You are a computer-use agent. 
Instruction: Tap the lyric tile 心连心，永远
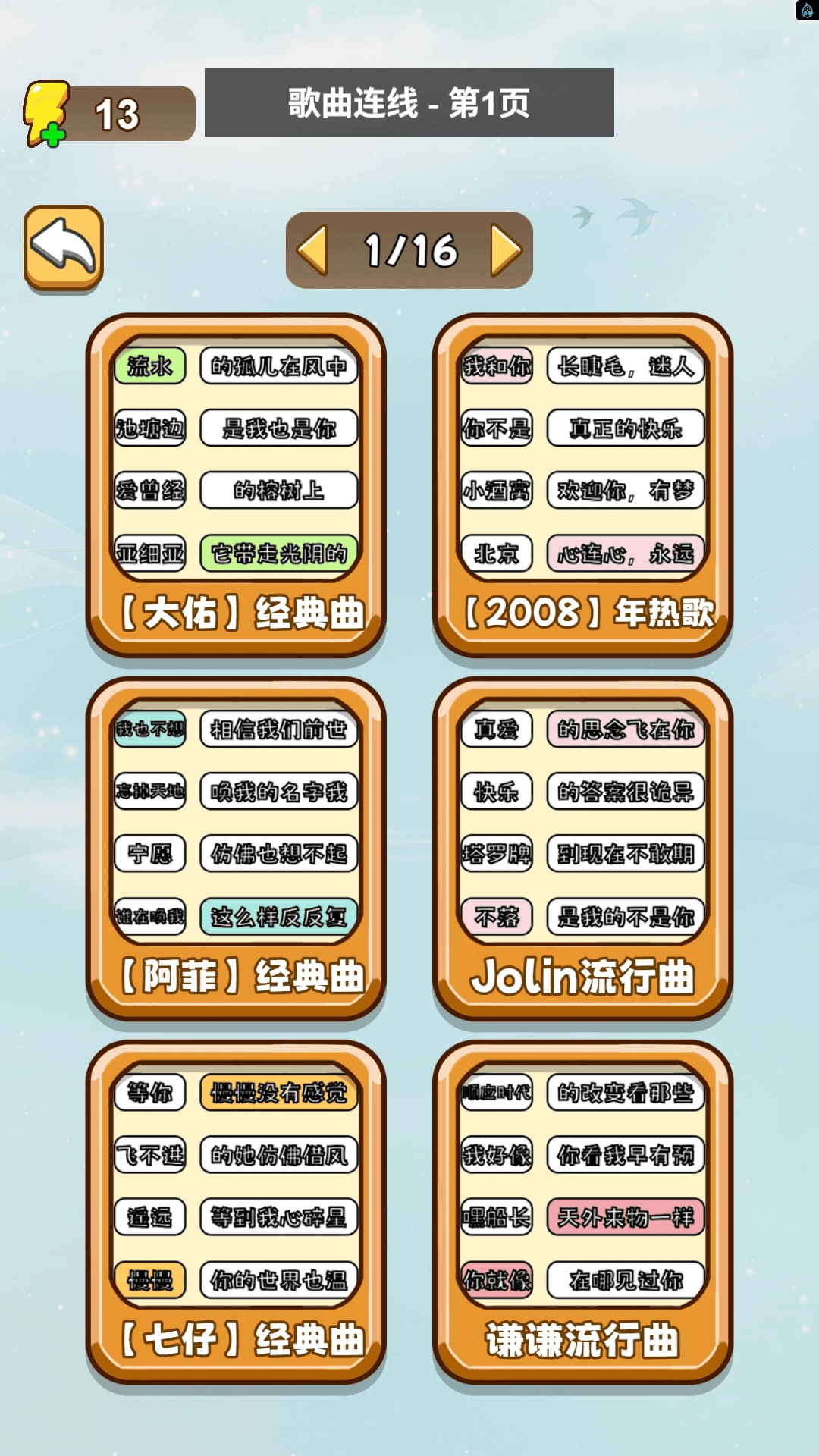tap(626, 554)
